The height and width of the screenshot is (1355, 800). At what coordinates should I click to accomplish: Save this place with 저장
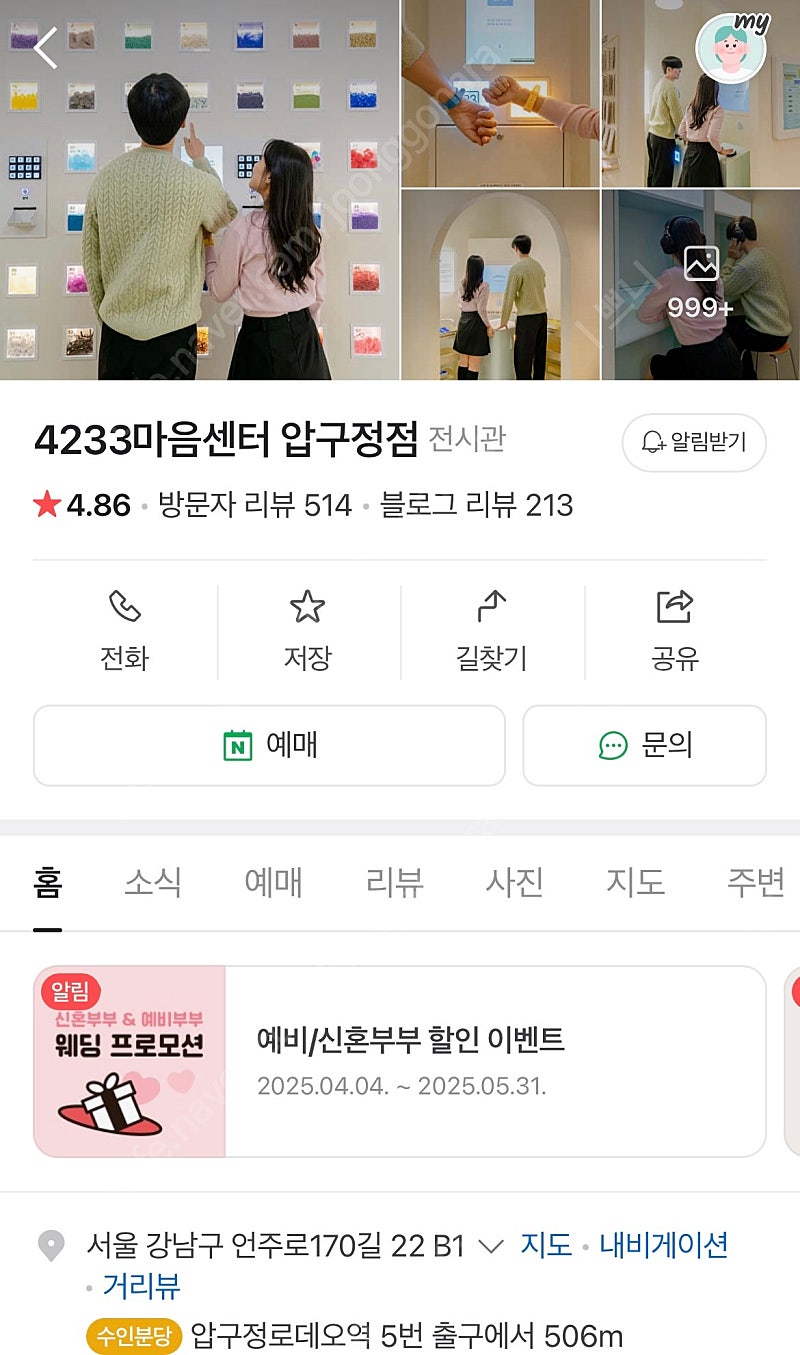(307, 631)
